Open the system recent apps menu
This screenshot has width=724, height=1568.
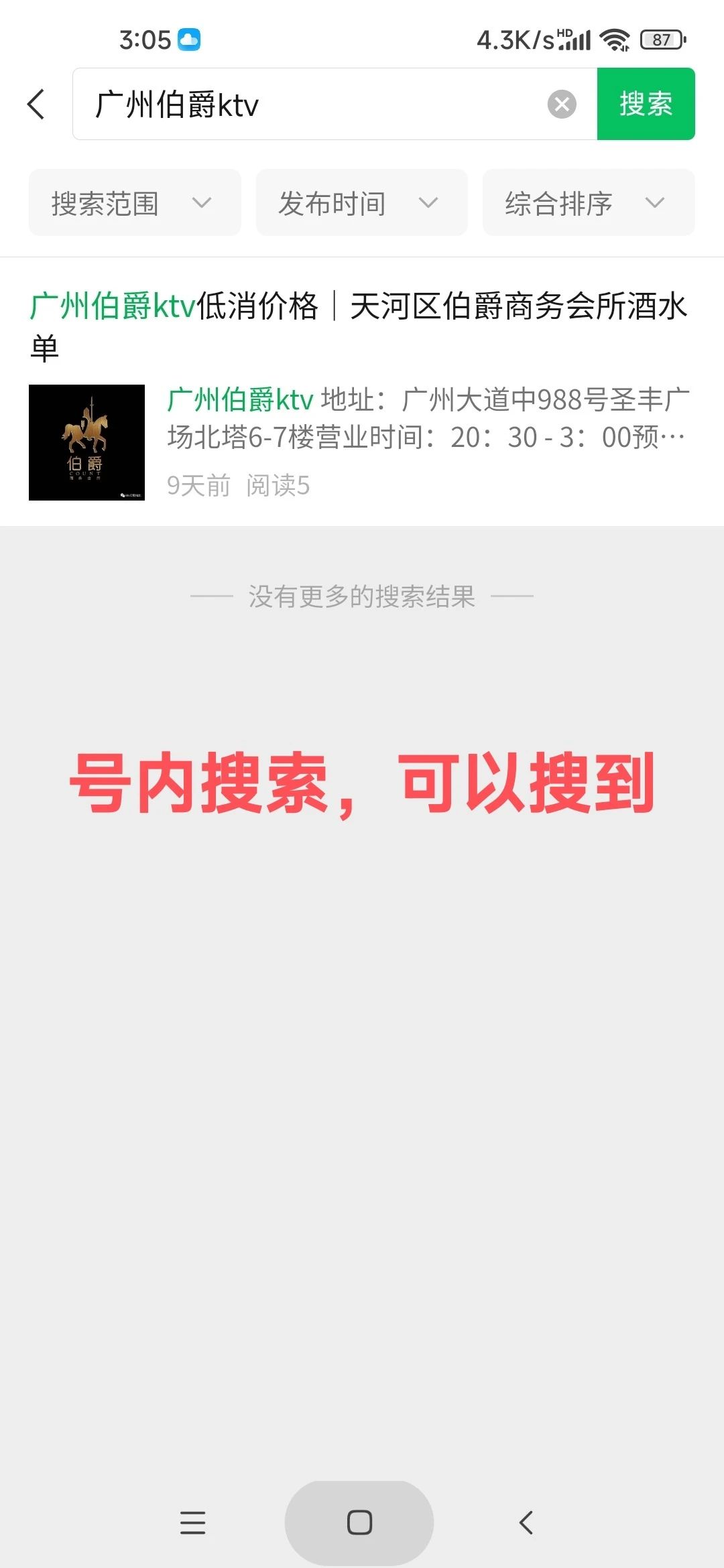pos(193,1523)
